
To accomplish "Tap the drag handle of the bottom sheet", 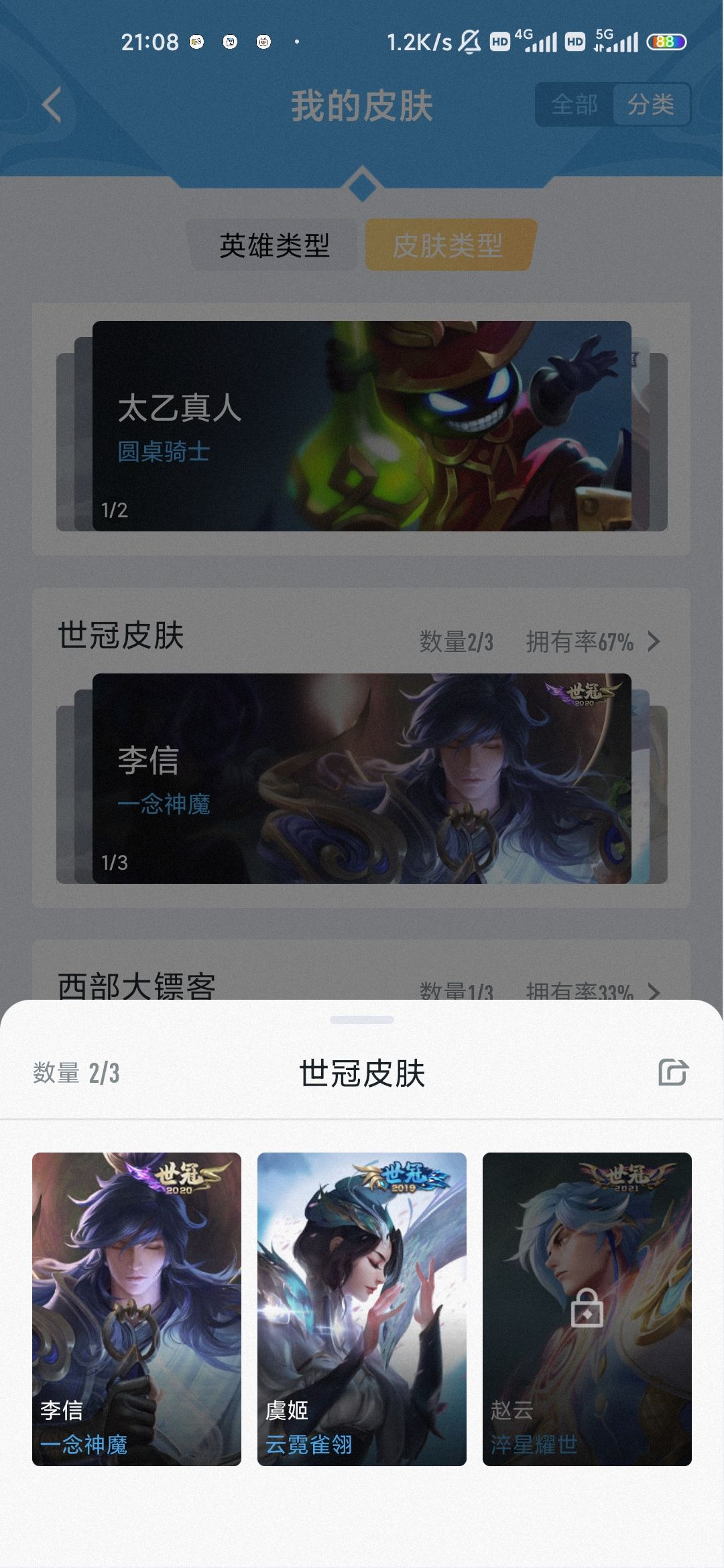I will pos(362,1019).
